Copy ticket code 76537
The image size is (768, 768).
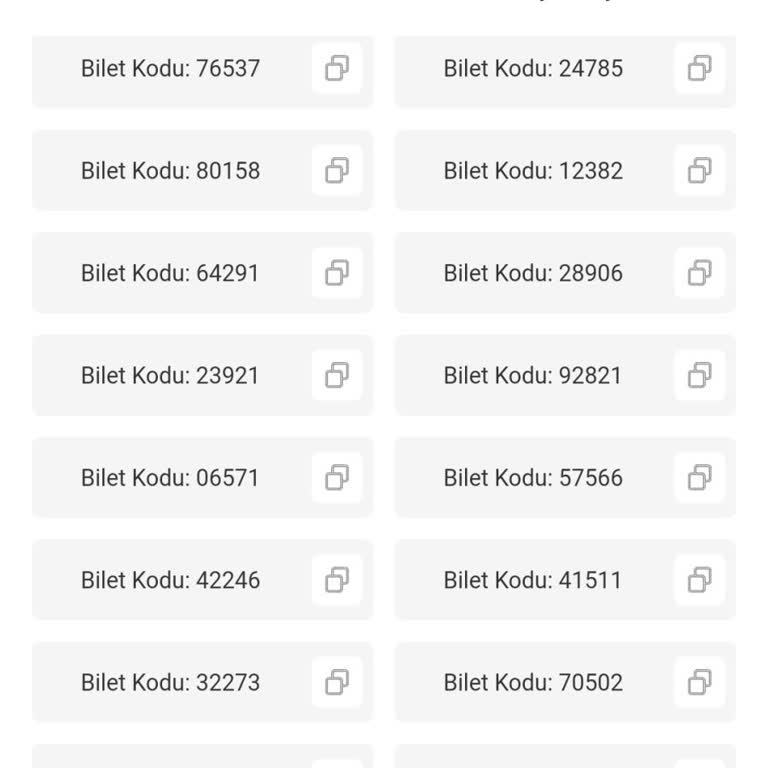point(337,68)
